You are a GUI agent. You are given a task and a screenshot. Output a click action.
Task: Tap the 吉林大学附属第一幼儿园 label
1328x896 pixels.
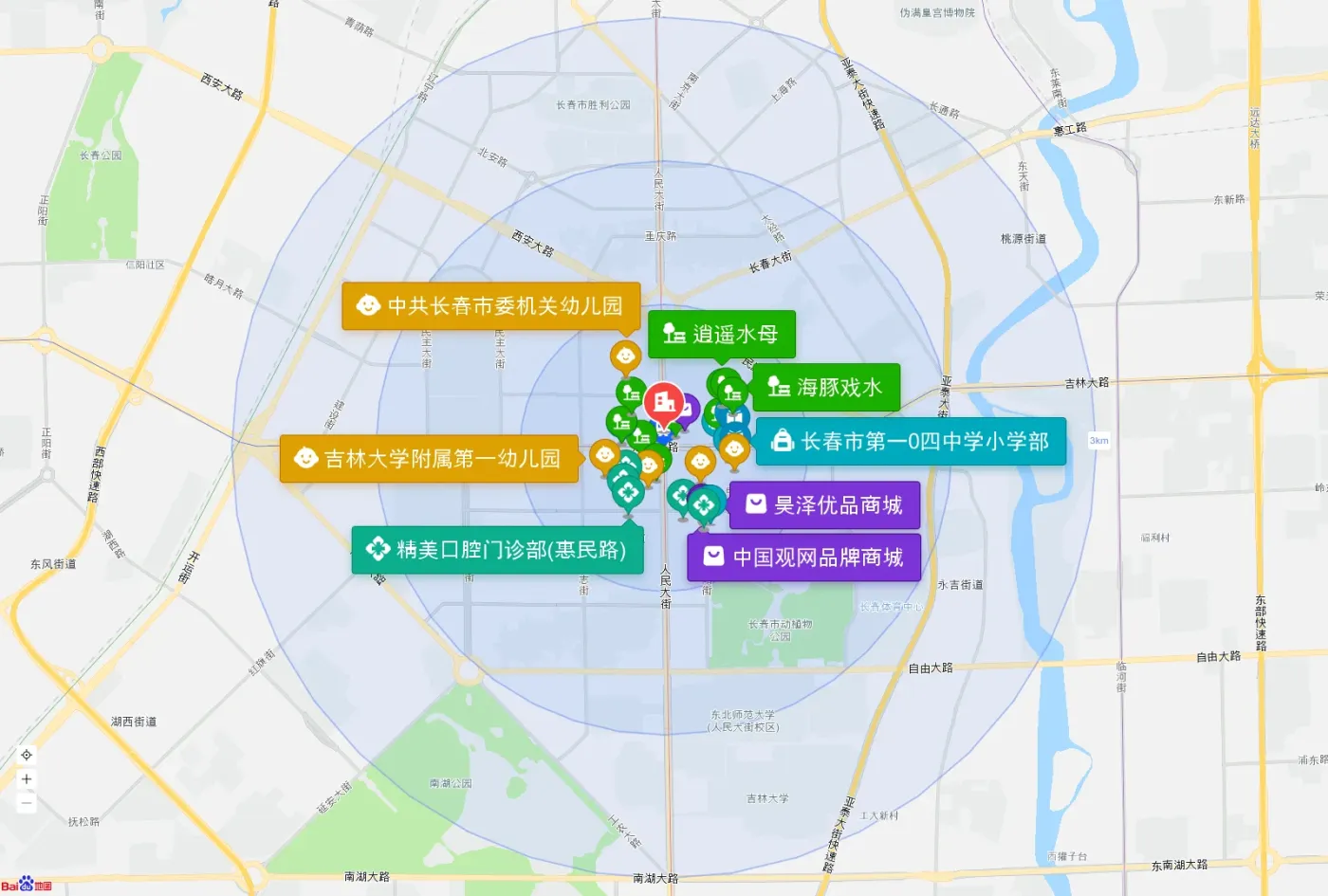pyautogui.click(x=429, y=459)
